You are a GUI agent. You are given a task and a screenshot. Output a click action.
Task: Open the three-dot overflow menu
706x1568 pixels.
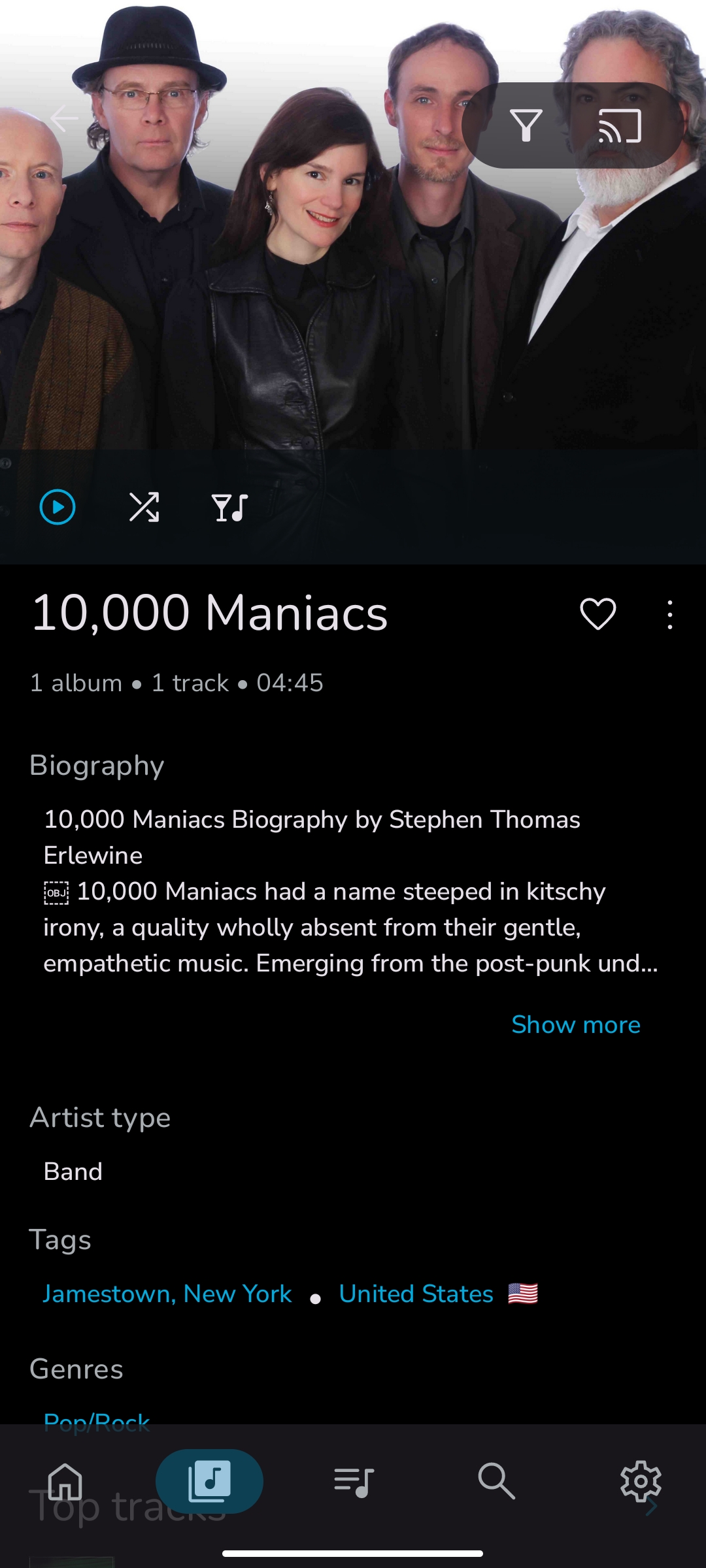click(x=669, y=614)
